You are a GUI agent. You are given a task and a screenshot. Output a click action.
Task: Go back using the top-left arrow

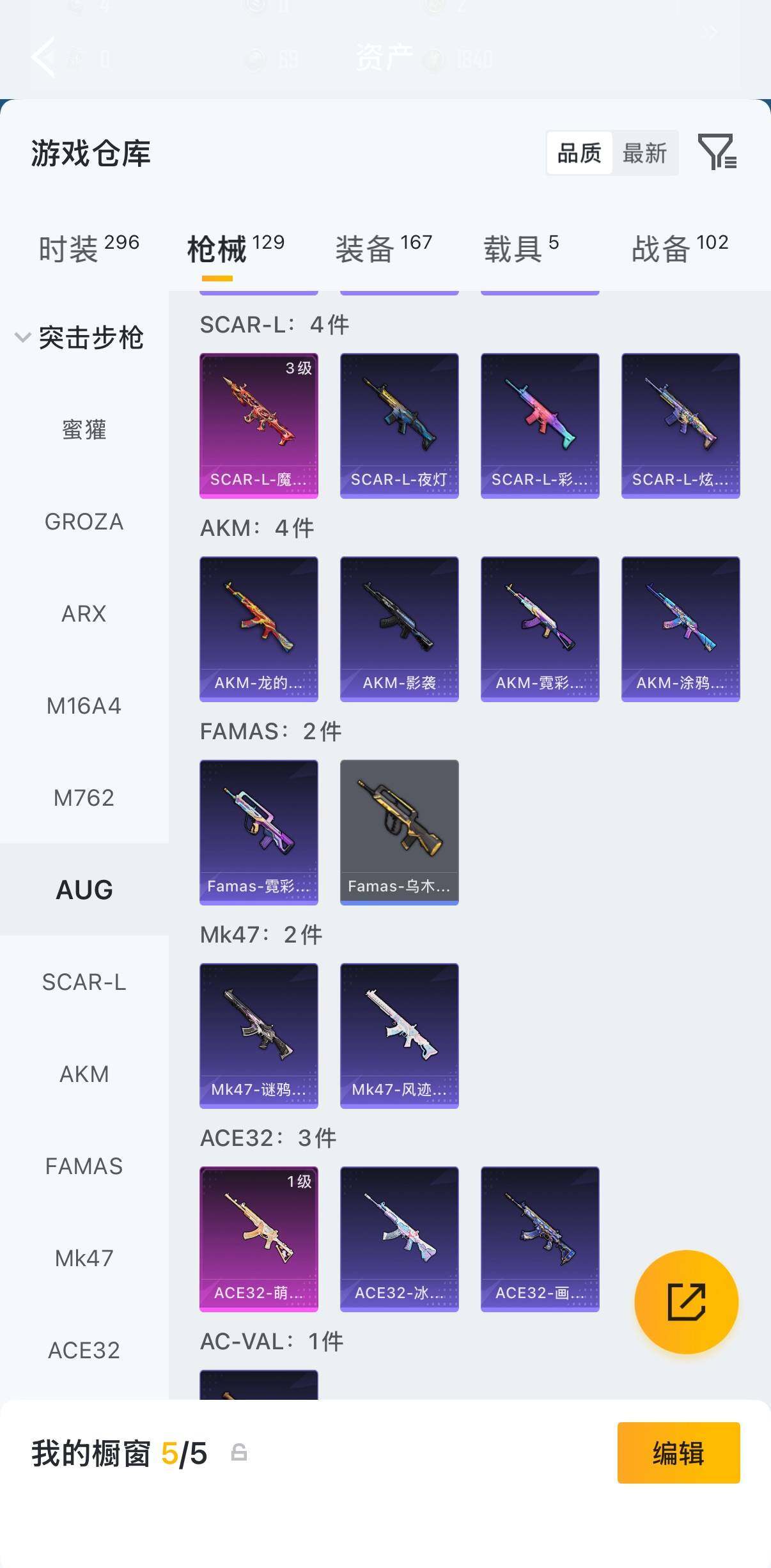43,57
